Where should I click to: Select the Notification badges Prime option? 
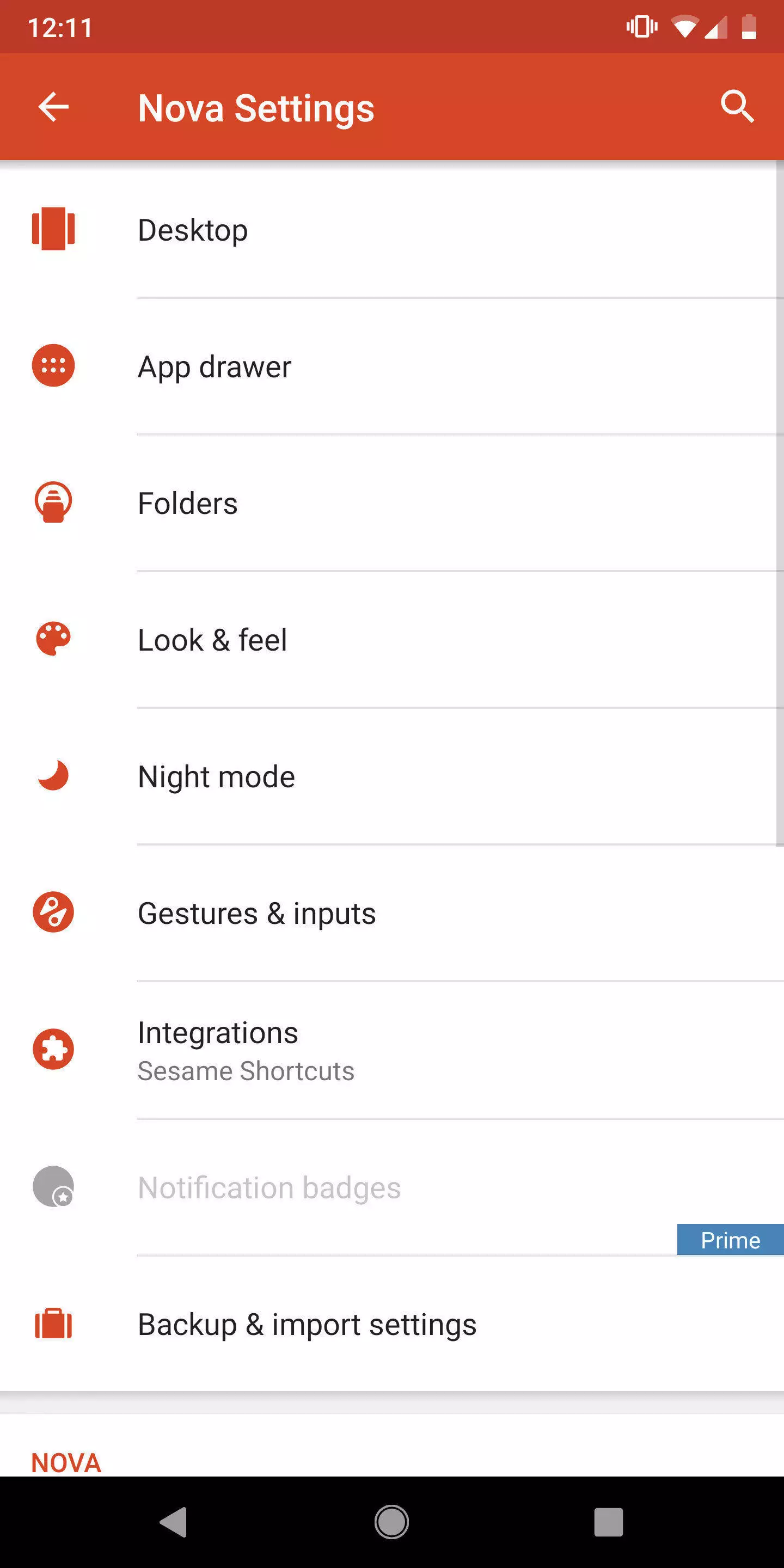(x=392, y=1187)
